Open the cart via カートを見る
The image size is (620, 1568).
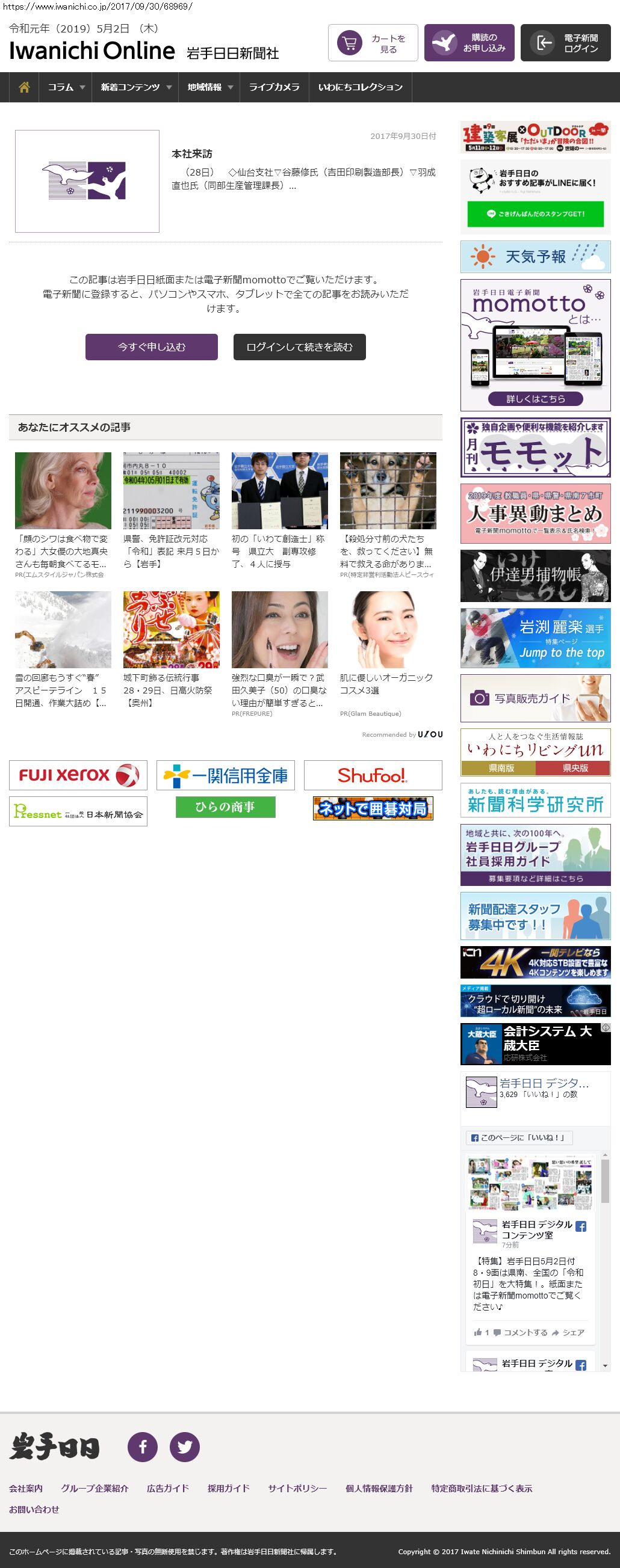[x=373, y=43]
